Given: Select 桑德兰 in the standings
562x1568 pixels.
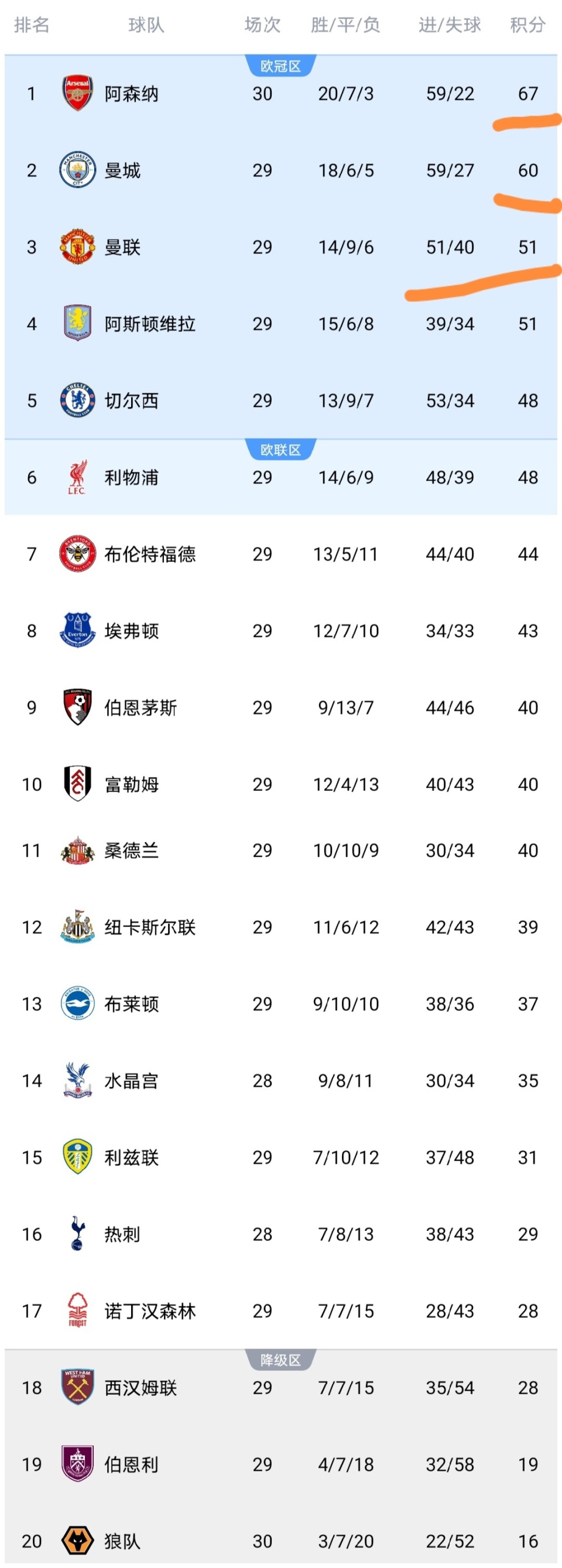Looking at the screenshot, I should (132, 850).
